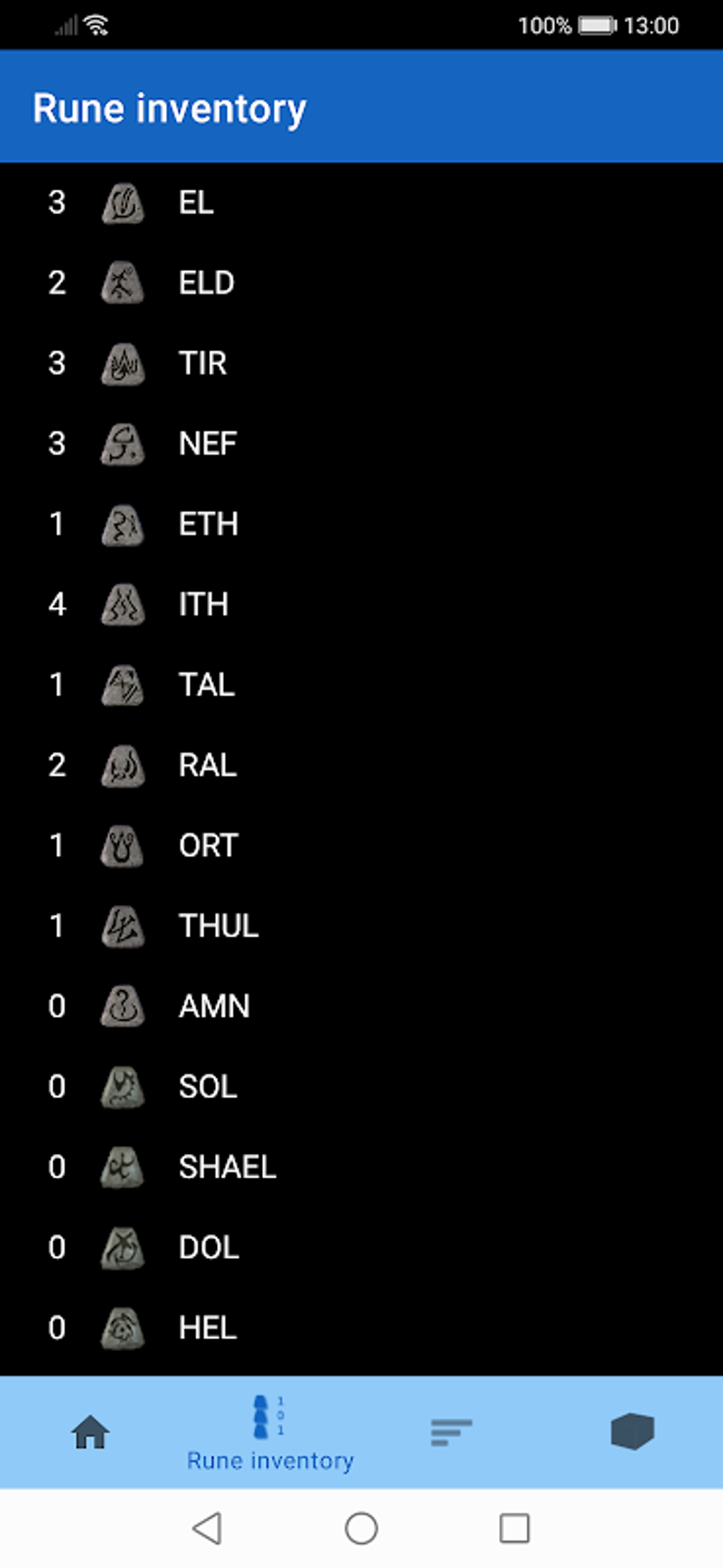Select the SHAEL rune icon
This screenshot has width=723, height=1568.
click(x=122, y=1167)
